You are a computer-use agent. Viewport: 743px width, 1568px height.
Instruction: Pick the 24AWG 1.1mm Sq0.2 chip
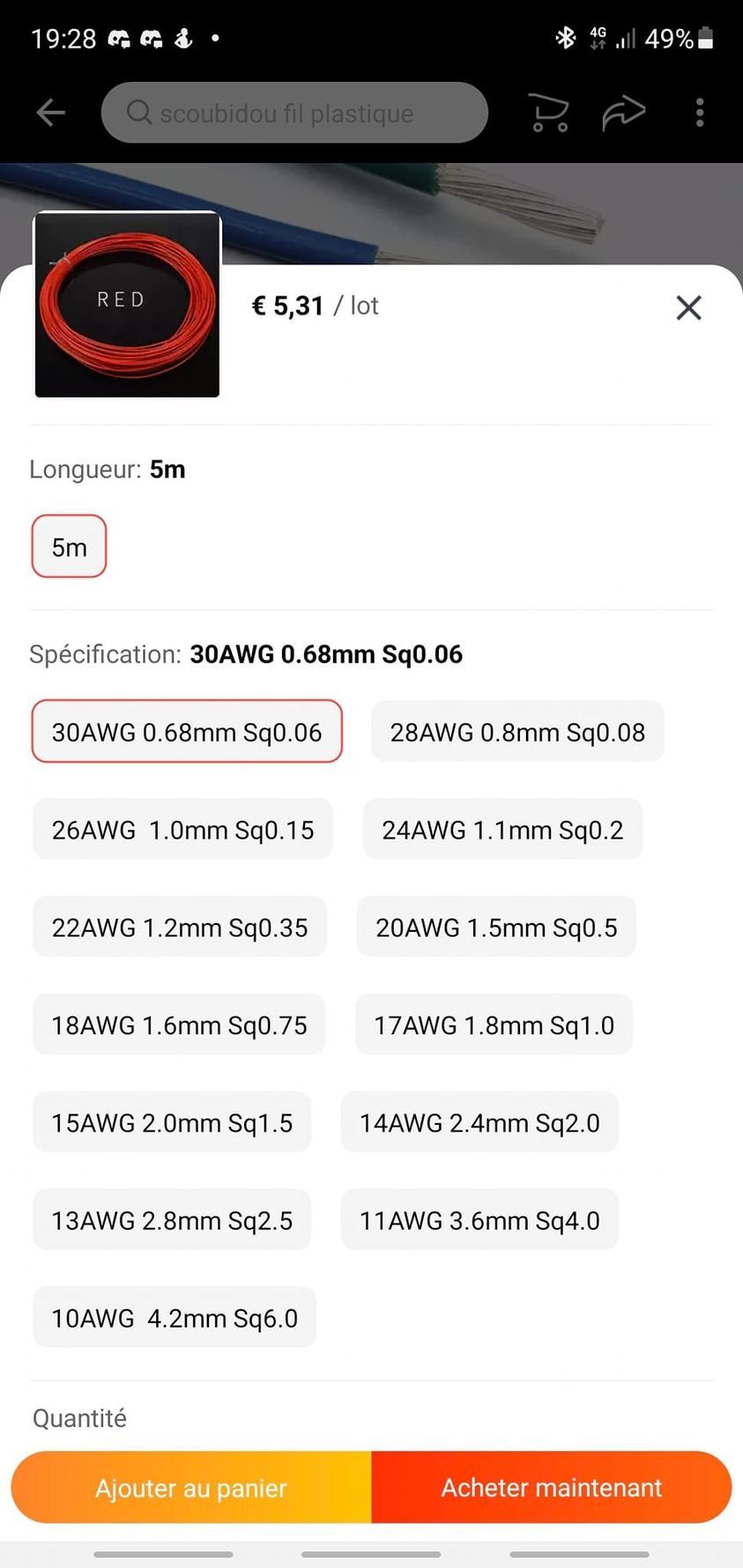coord(502,830)
